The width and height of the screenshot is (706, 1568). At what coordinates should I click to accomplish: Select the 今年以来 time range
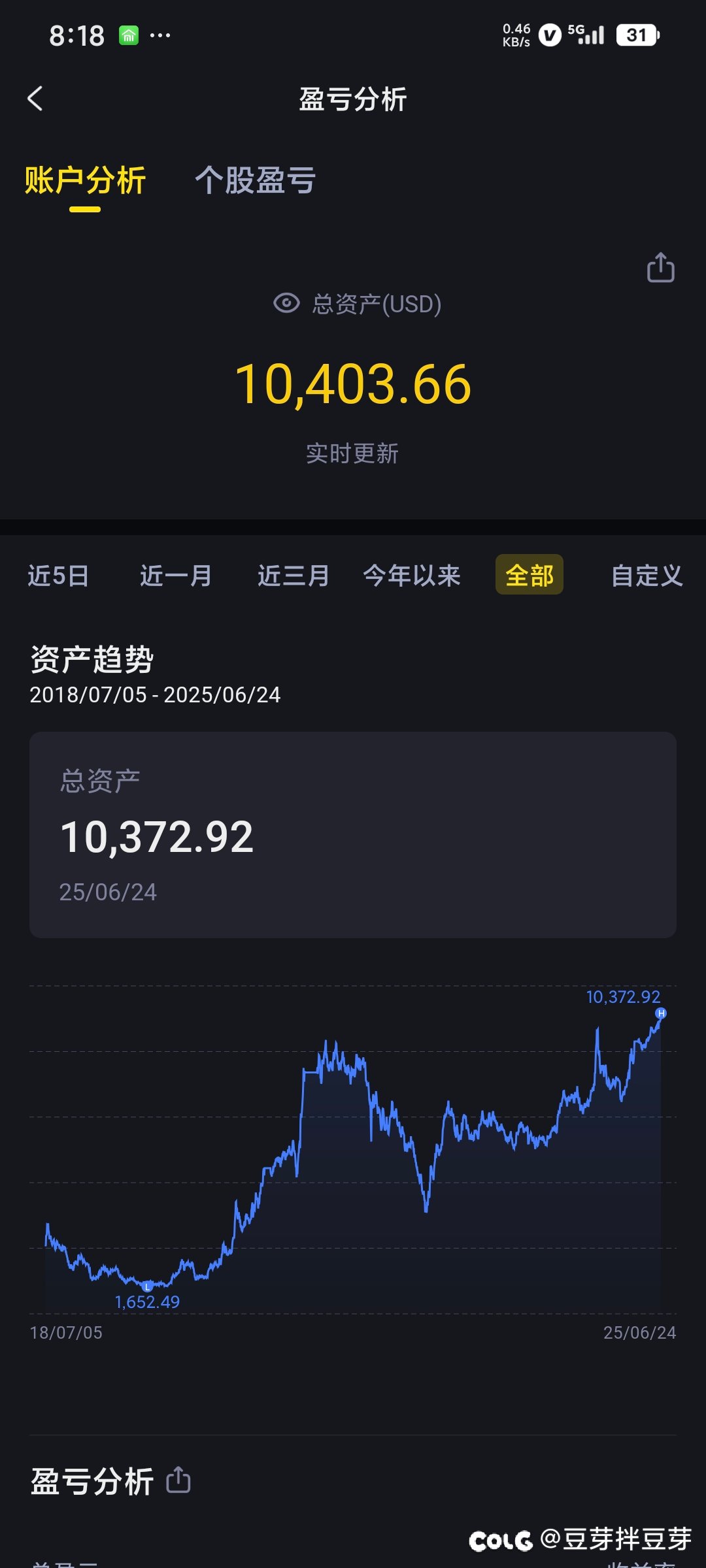point(412,576)
